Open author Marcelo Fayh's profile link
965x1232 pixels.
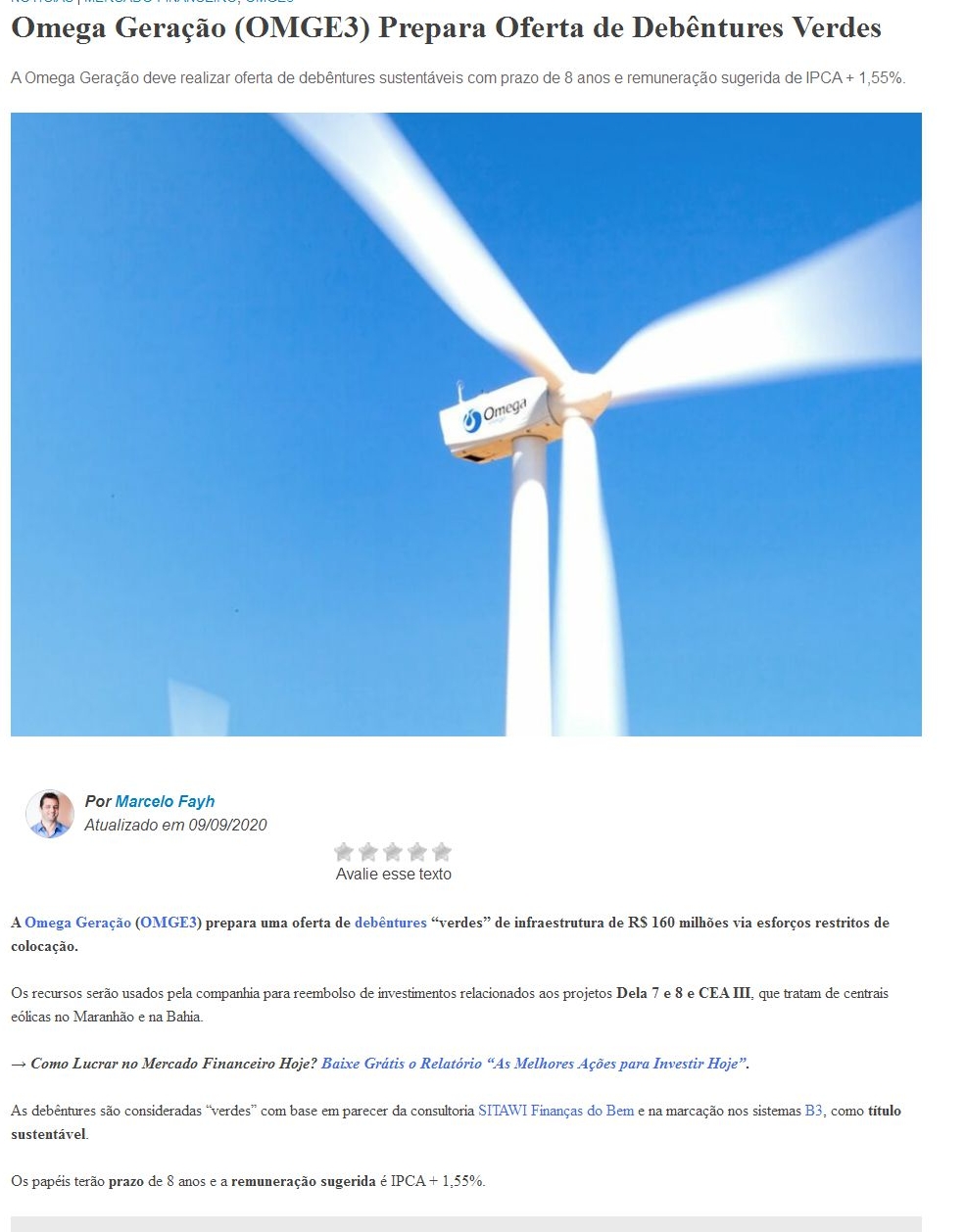[165, 801]
